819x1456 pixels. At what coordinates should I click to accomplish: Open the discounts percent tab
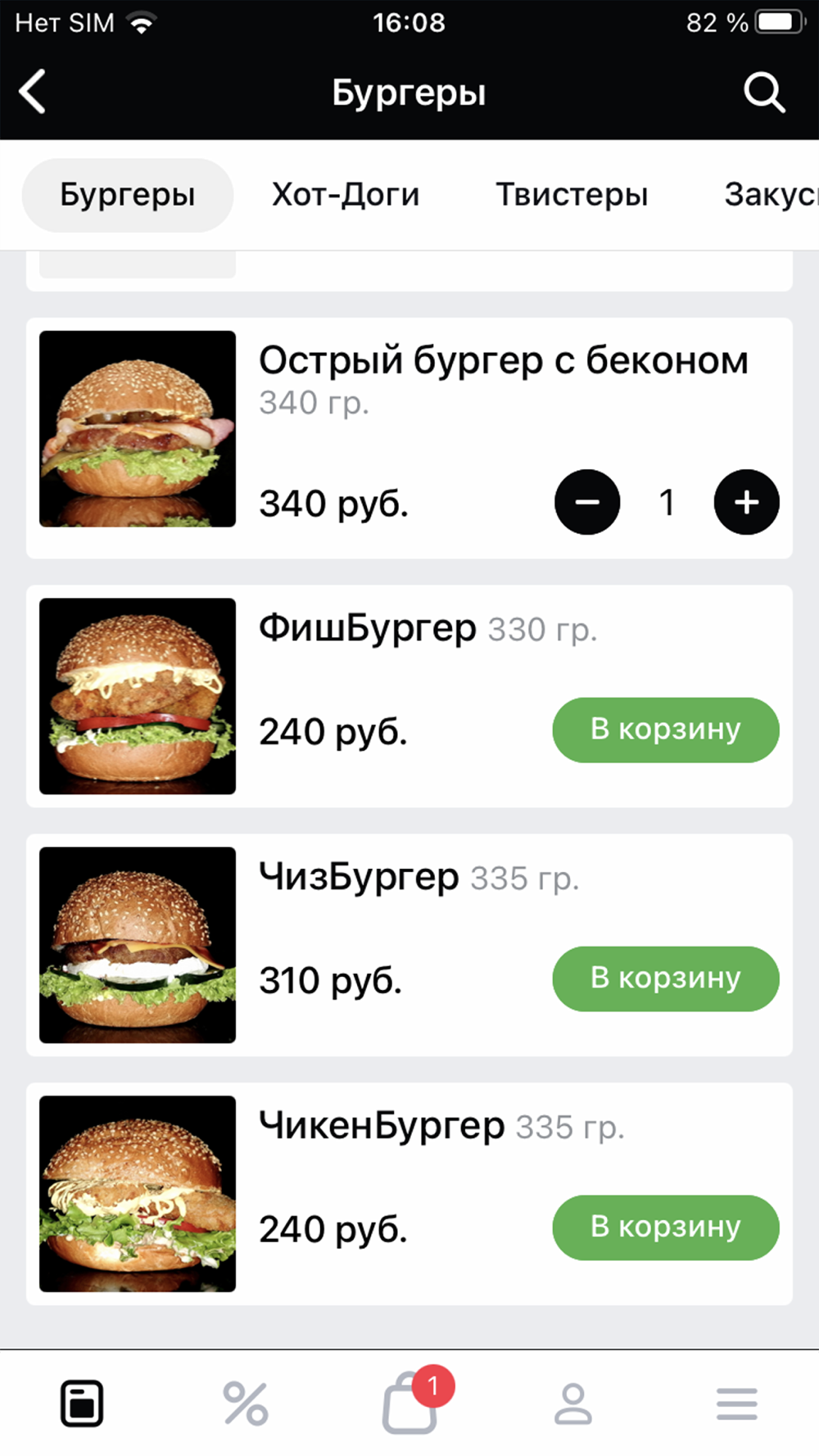246,1404
